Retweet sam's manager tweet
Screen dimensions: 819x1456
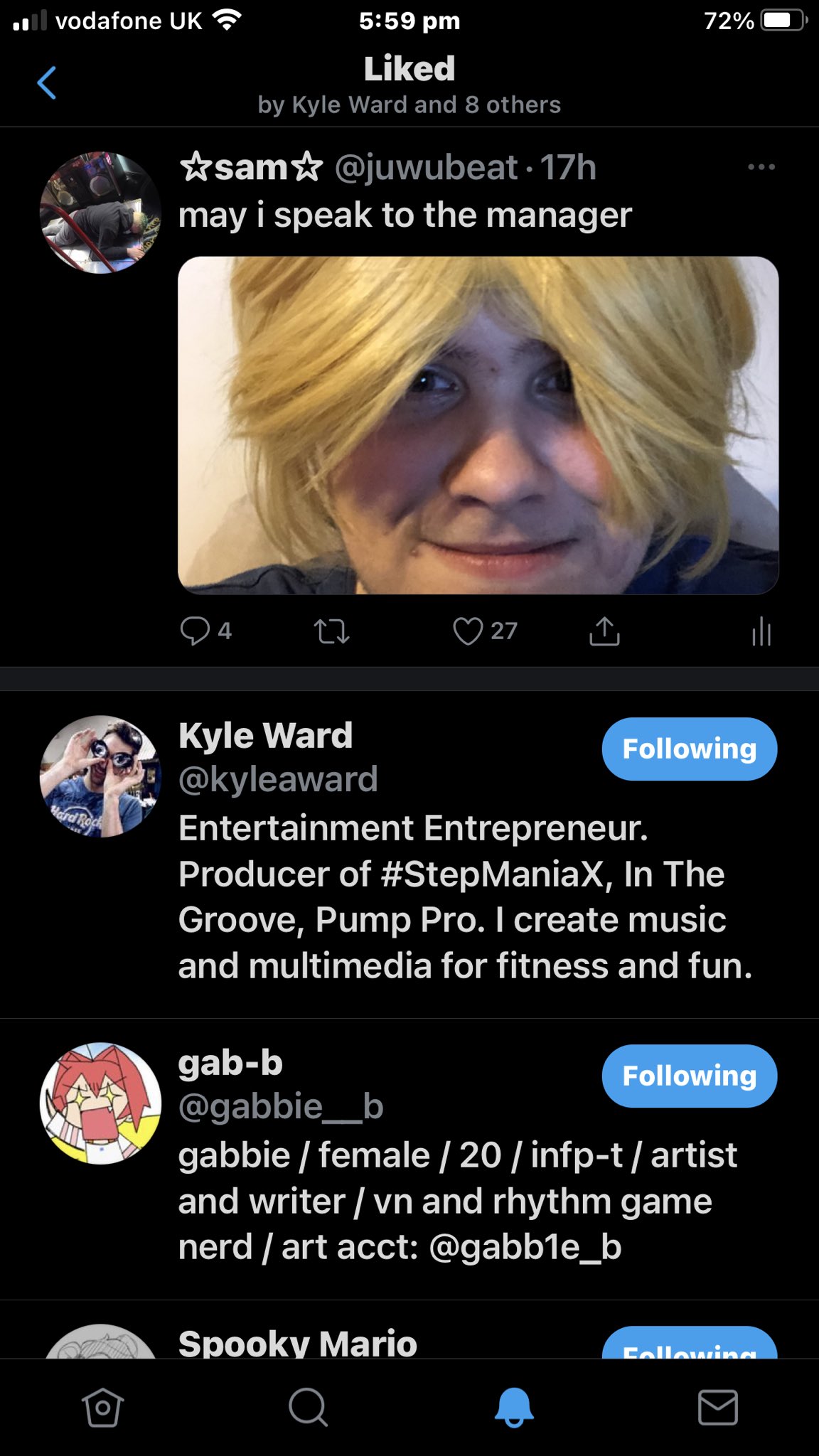click(331, 631)
